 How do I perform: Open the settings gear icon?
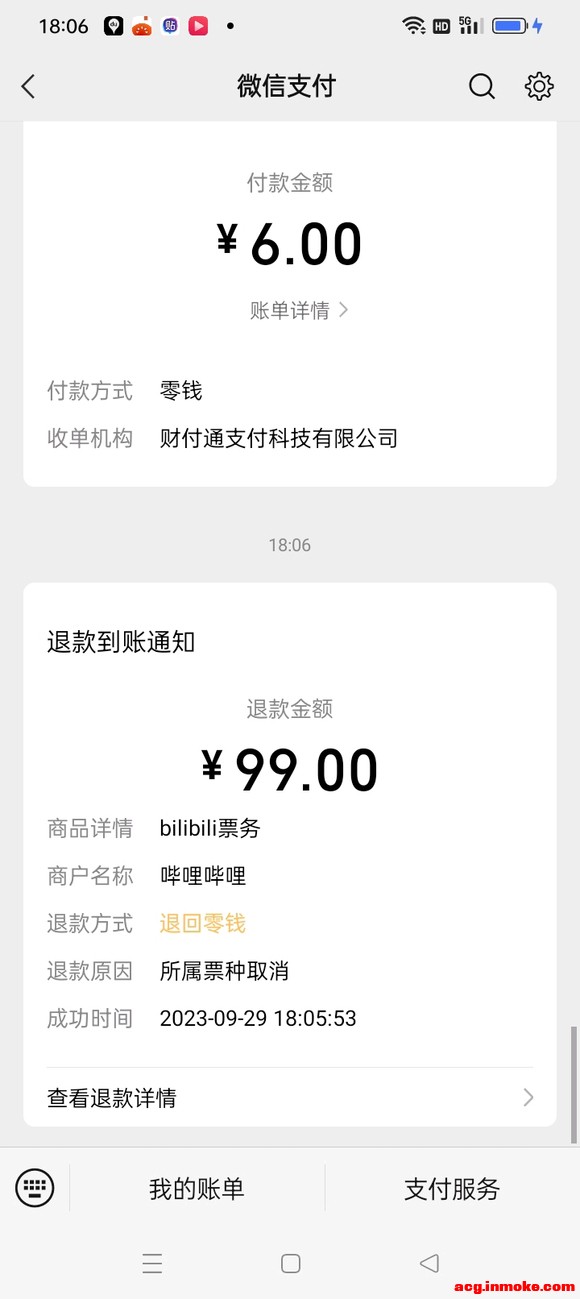click(539, 87)
